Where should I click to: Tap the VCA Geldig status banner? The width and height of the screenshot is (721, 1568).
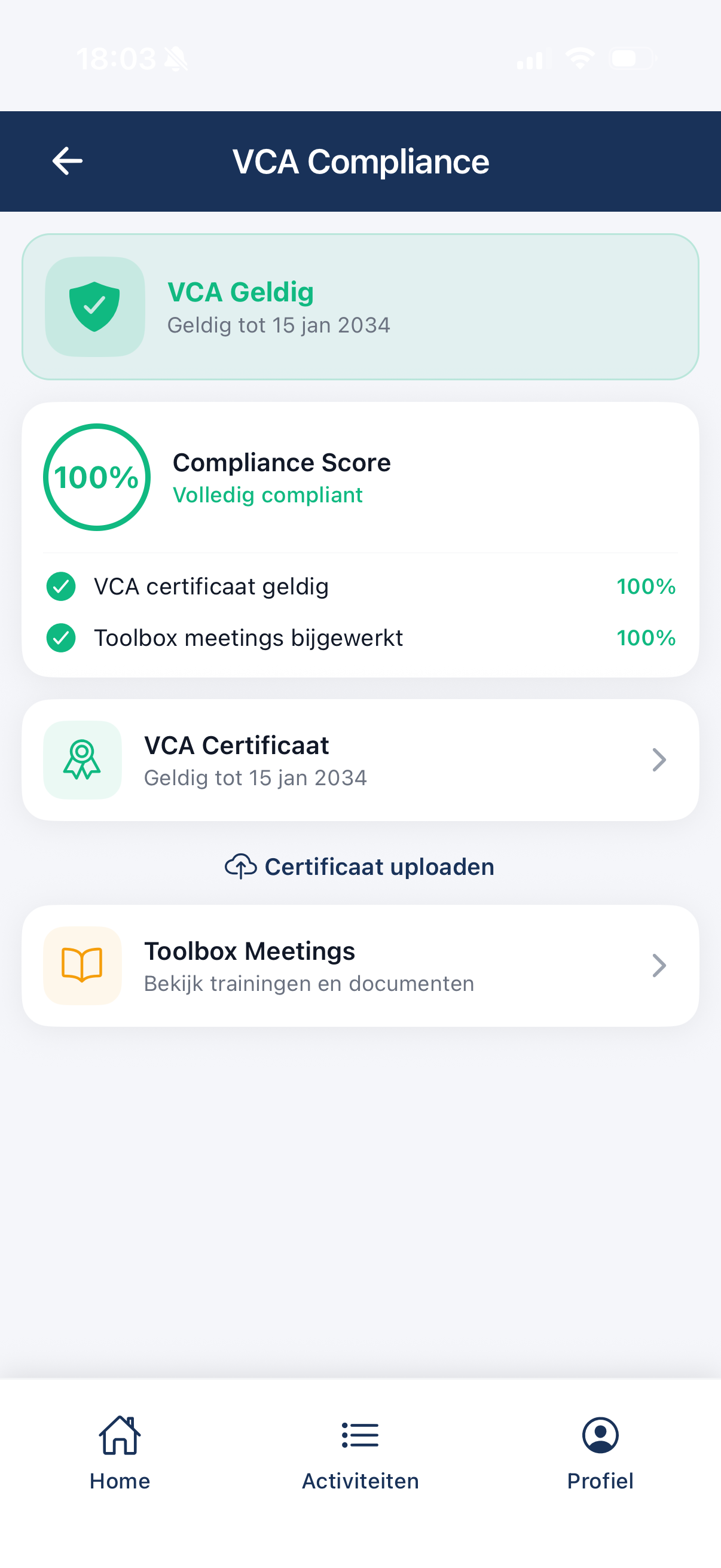coord(360,306)
